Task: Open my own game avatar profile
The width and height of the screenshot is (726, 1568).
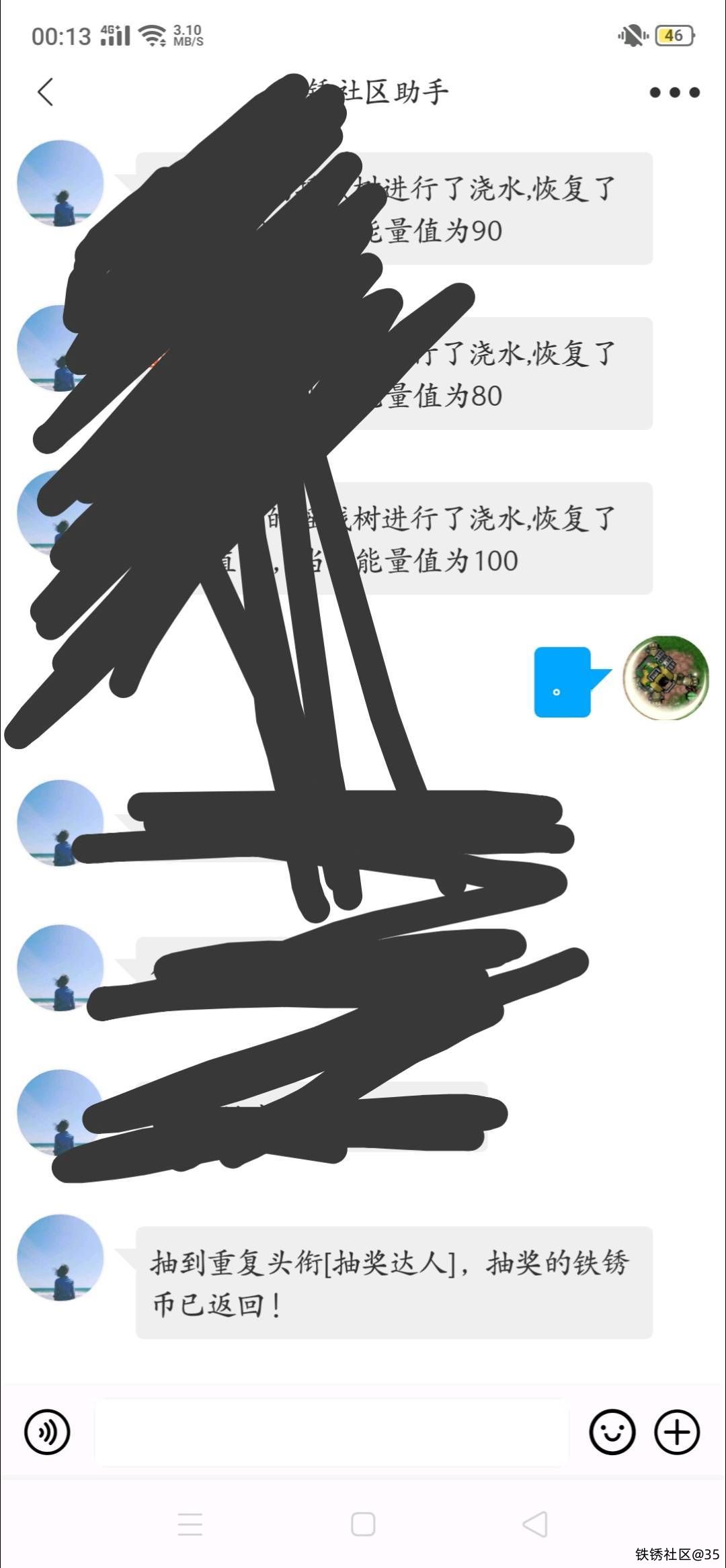Action: click(665, 678)
